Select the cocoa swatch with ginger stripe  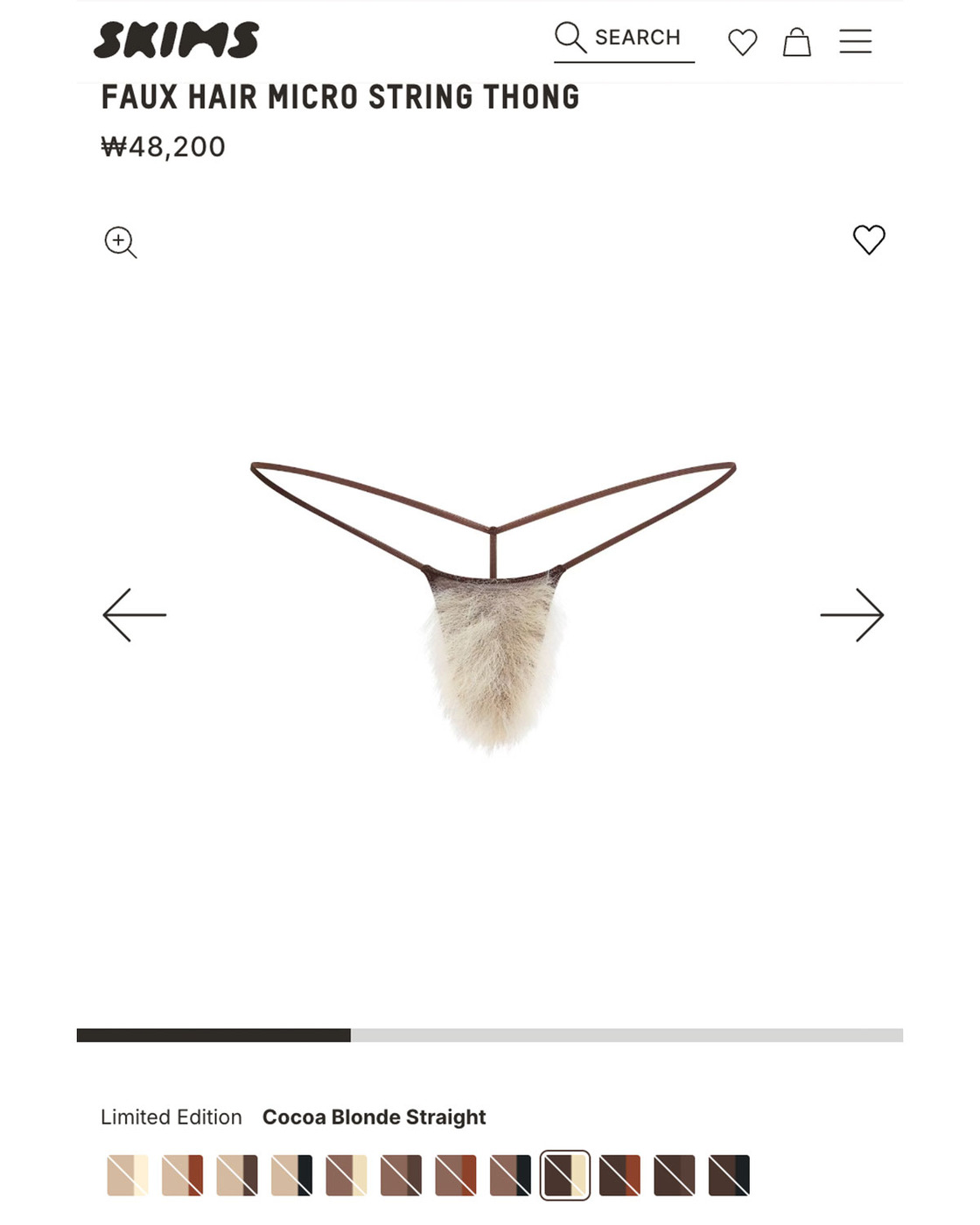pos(619,1175)
